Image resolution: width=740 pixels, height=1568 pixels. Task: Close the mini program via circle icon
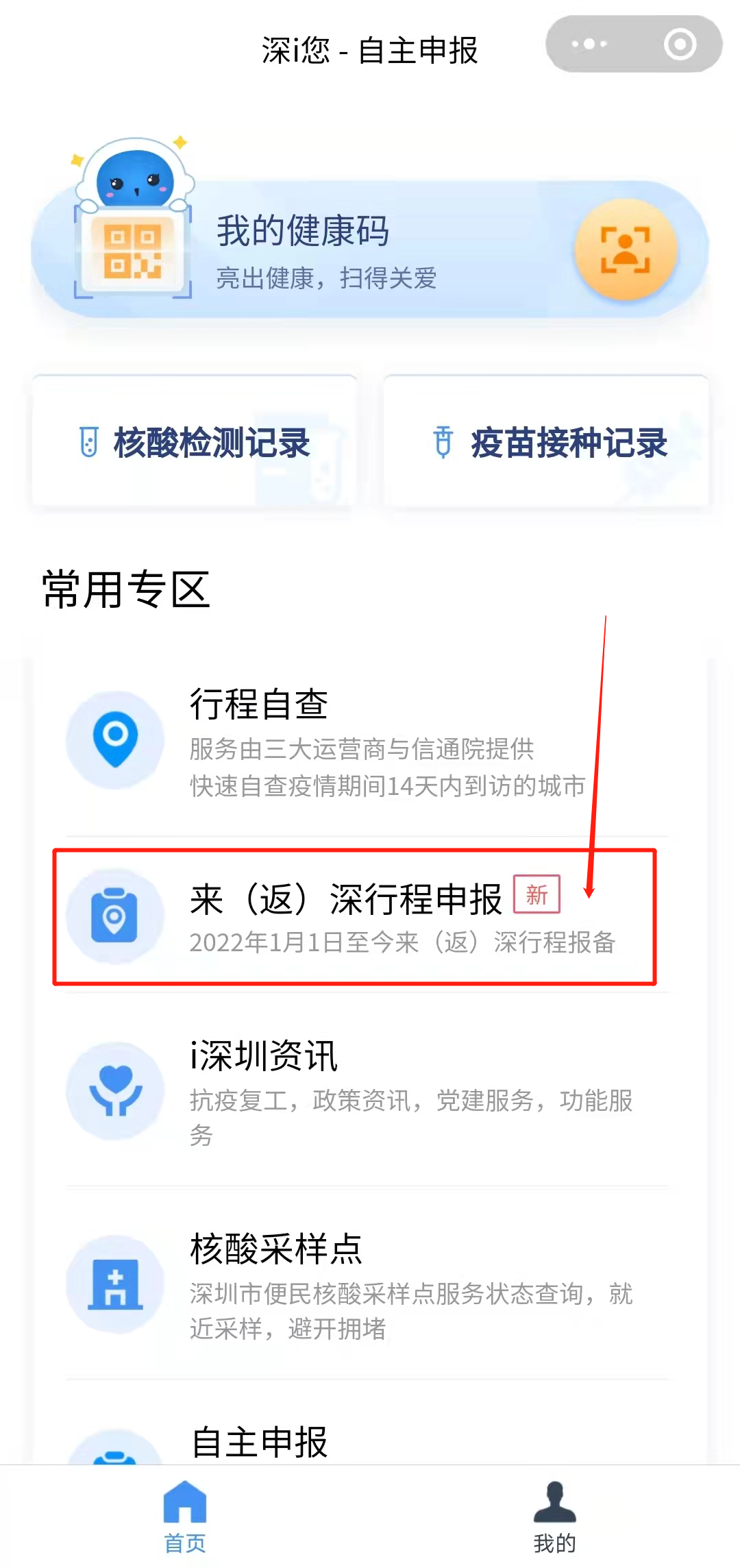coord(680,45)
